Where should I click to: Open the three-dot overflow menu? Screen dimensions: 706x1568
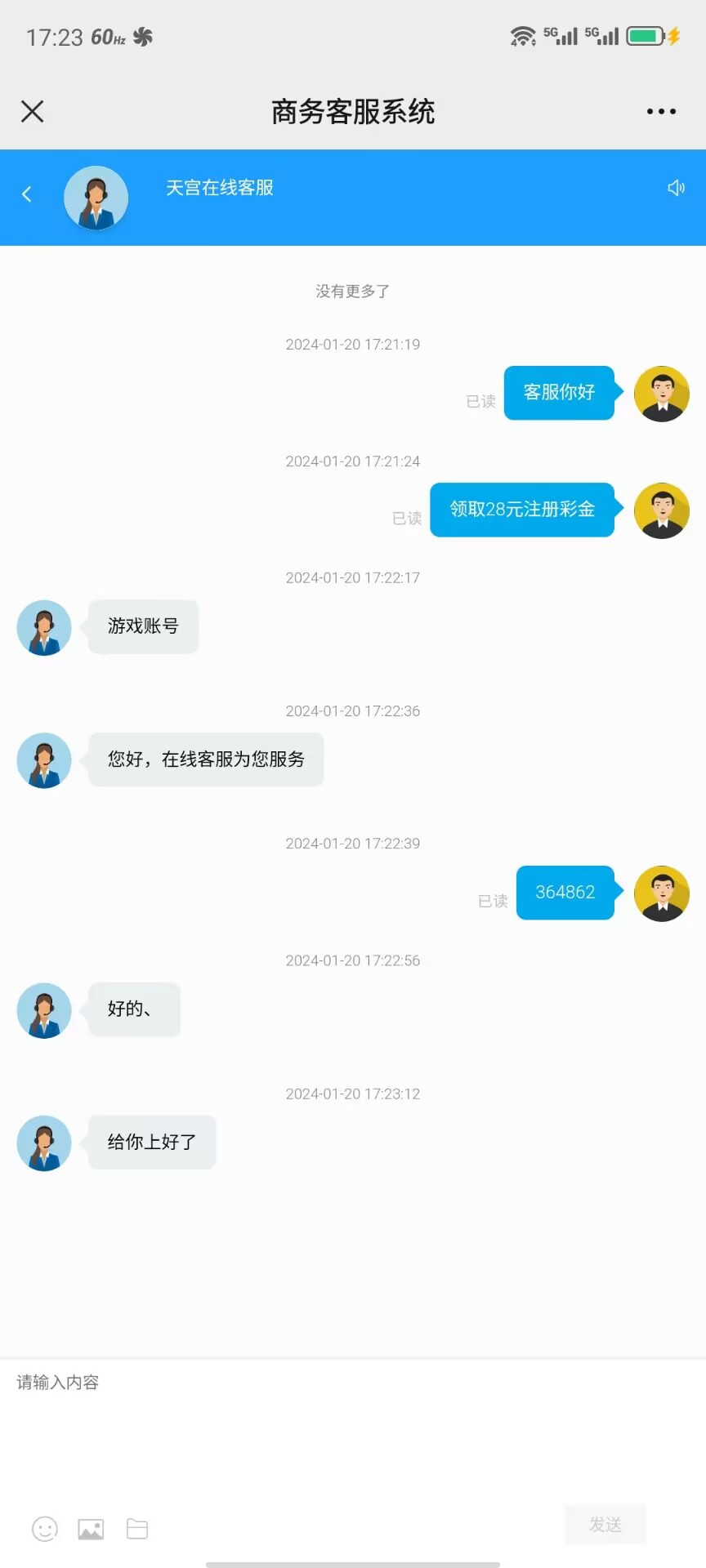coord(660,111)
